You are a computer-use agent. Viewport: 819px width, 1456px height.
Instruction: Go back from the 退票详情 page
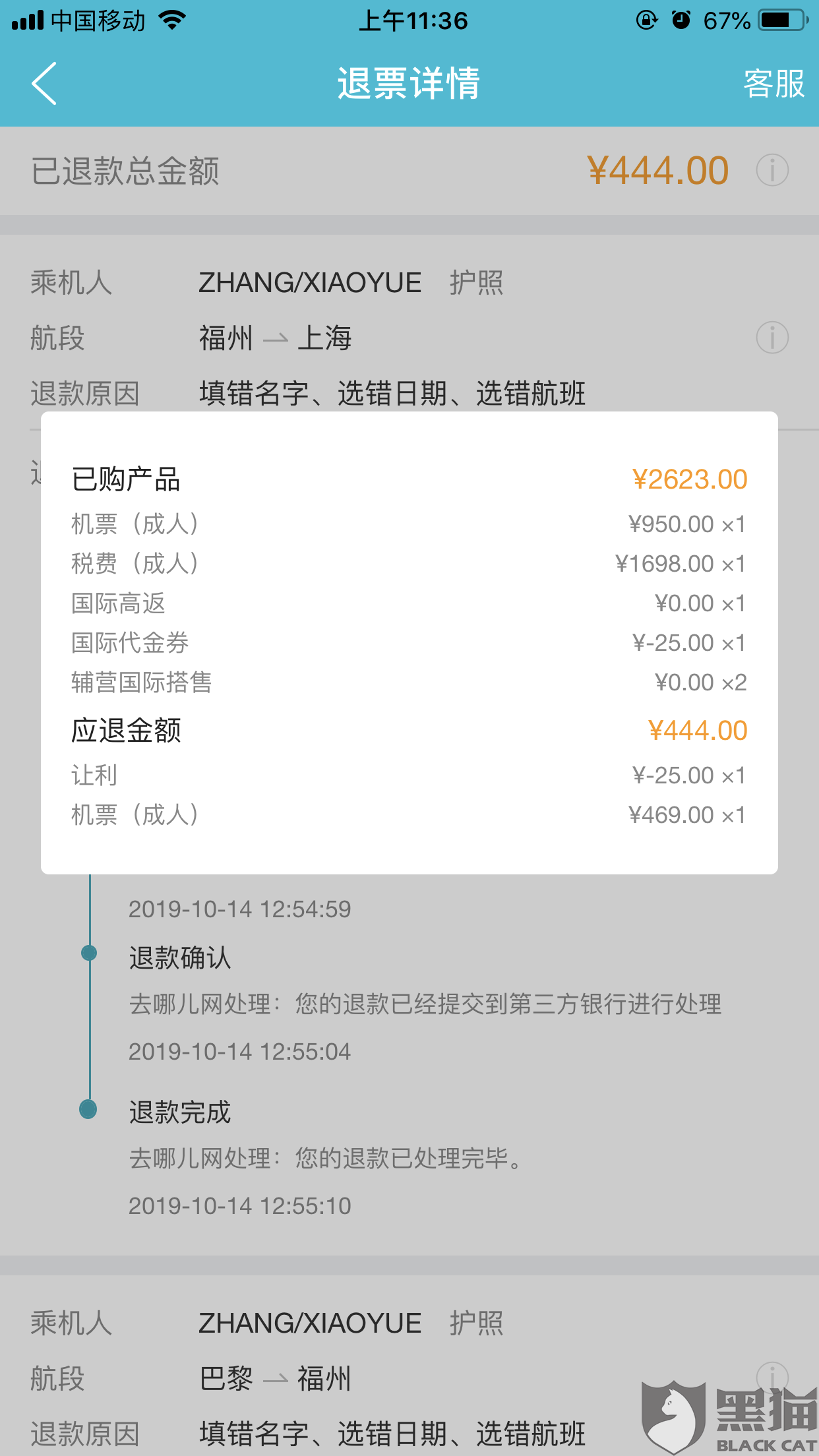tap(44, 84)
